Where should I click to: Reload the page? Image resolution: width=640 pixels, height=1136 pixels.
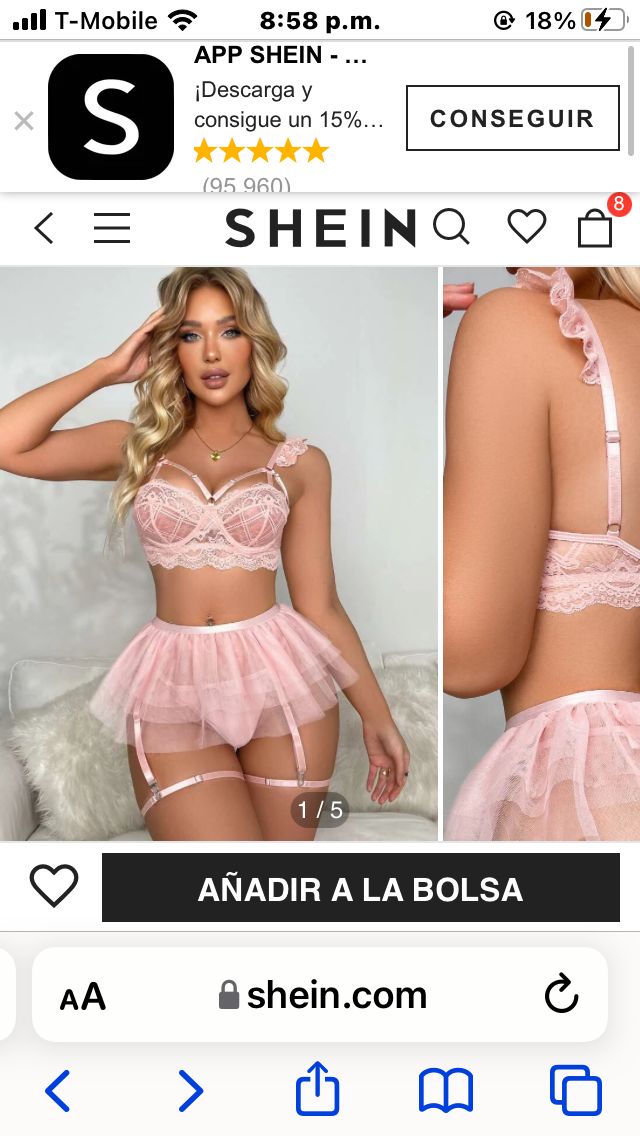coord(561,994)
